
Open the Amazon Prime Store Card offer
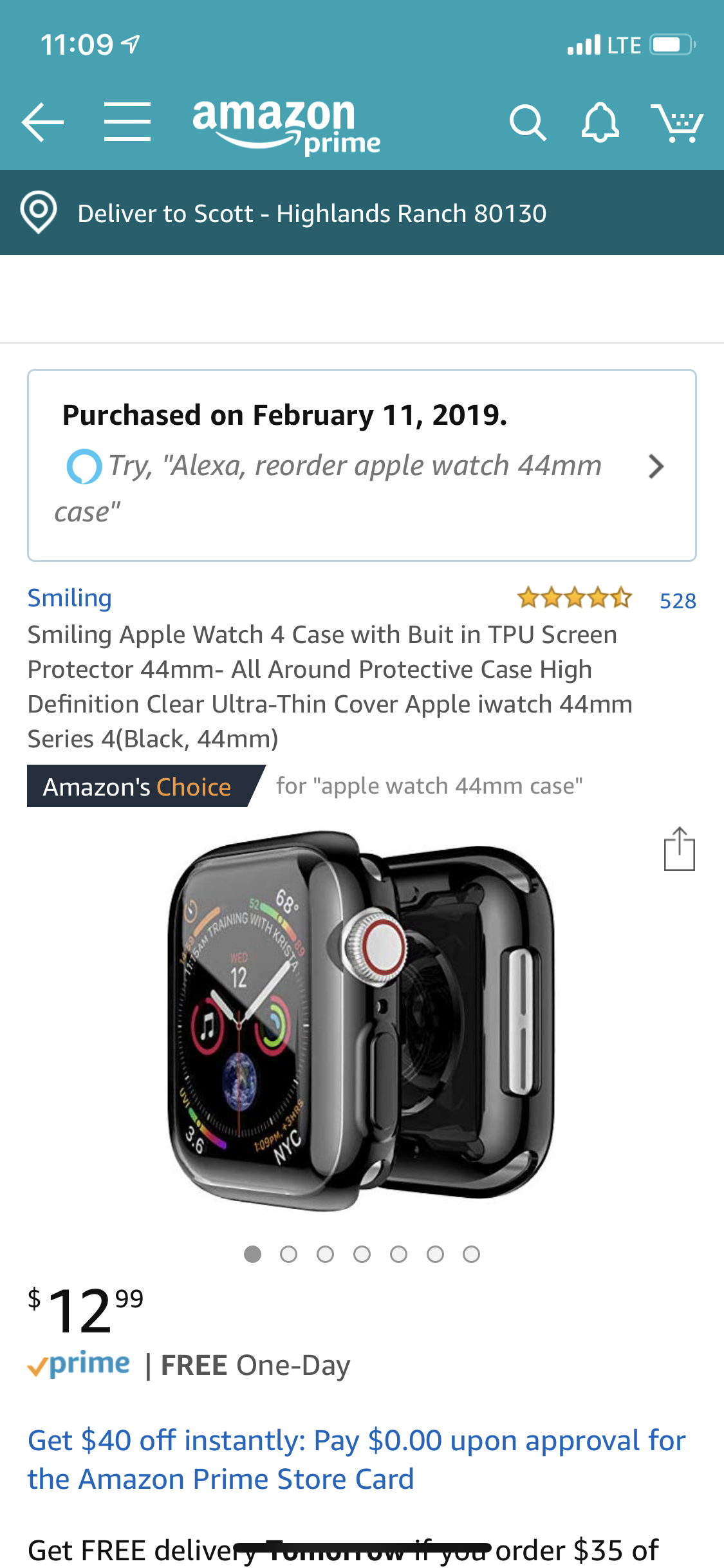point(357,1459)
